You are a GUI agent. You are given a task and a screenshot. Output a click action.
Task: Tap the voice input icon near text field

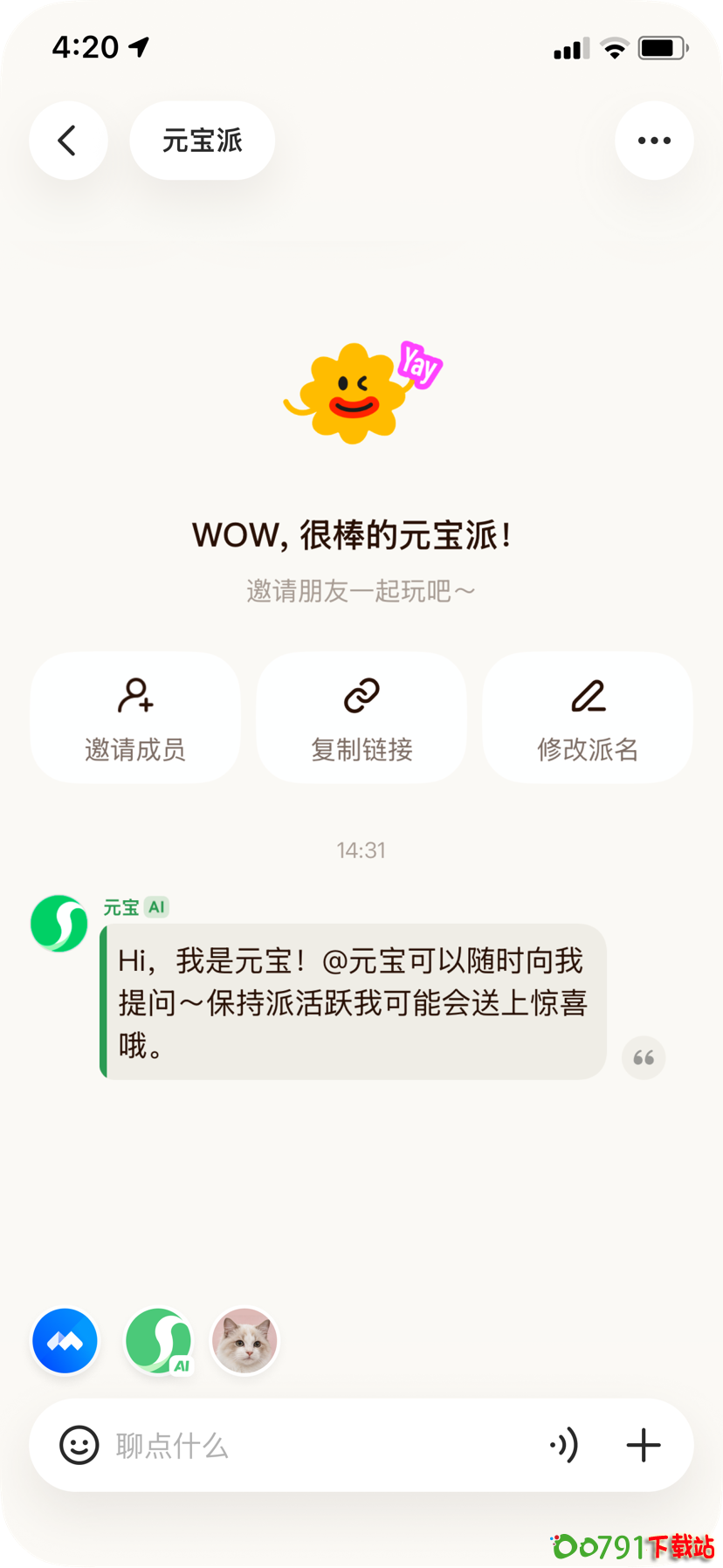565,1445
